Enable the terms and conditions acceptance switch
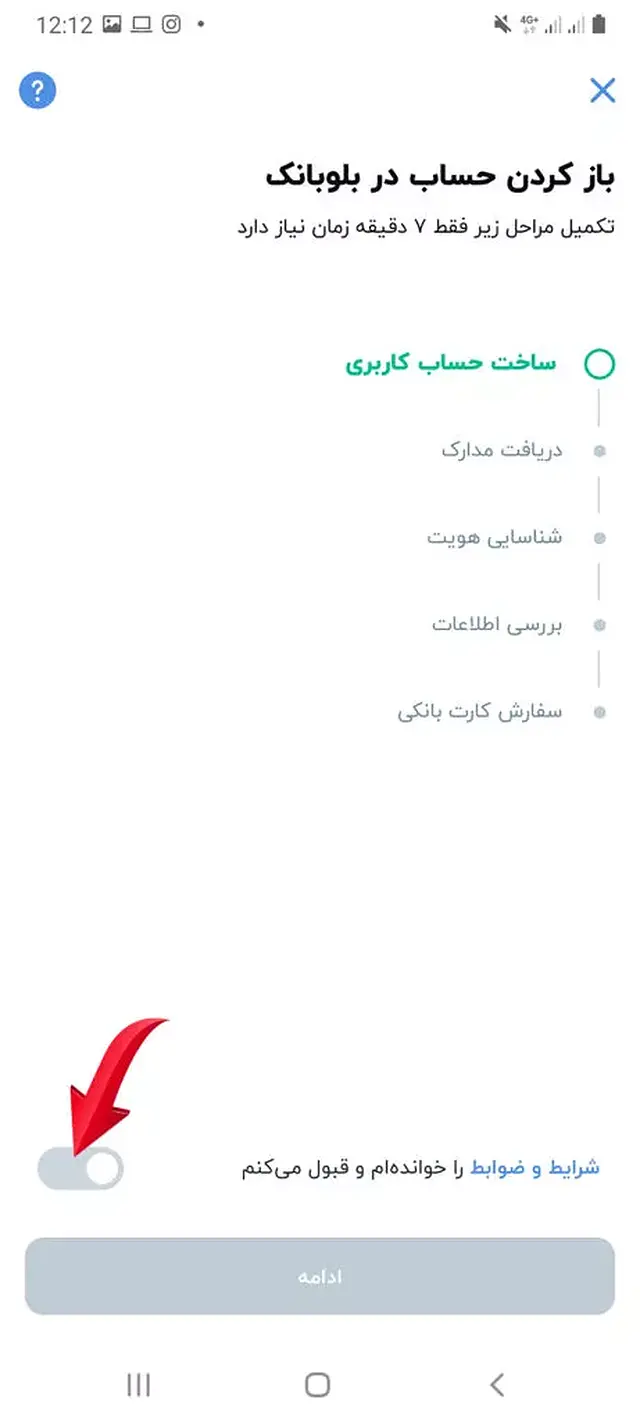 tap(80, 1168)
